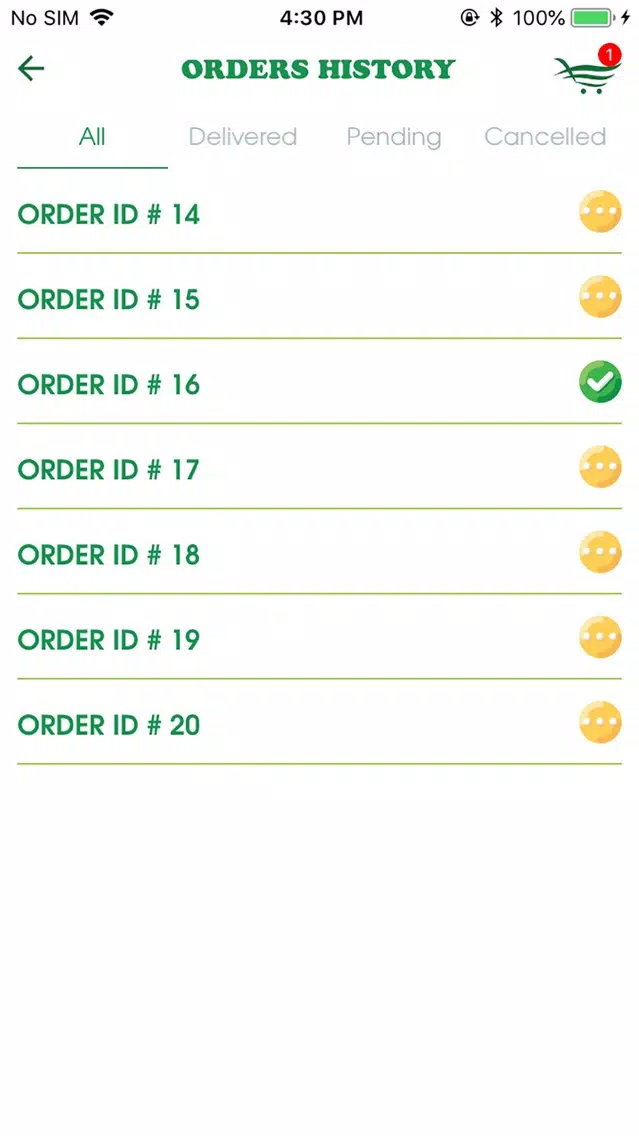
Task: Select the All tab
Action: pos(92,136)
